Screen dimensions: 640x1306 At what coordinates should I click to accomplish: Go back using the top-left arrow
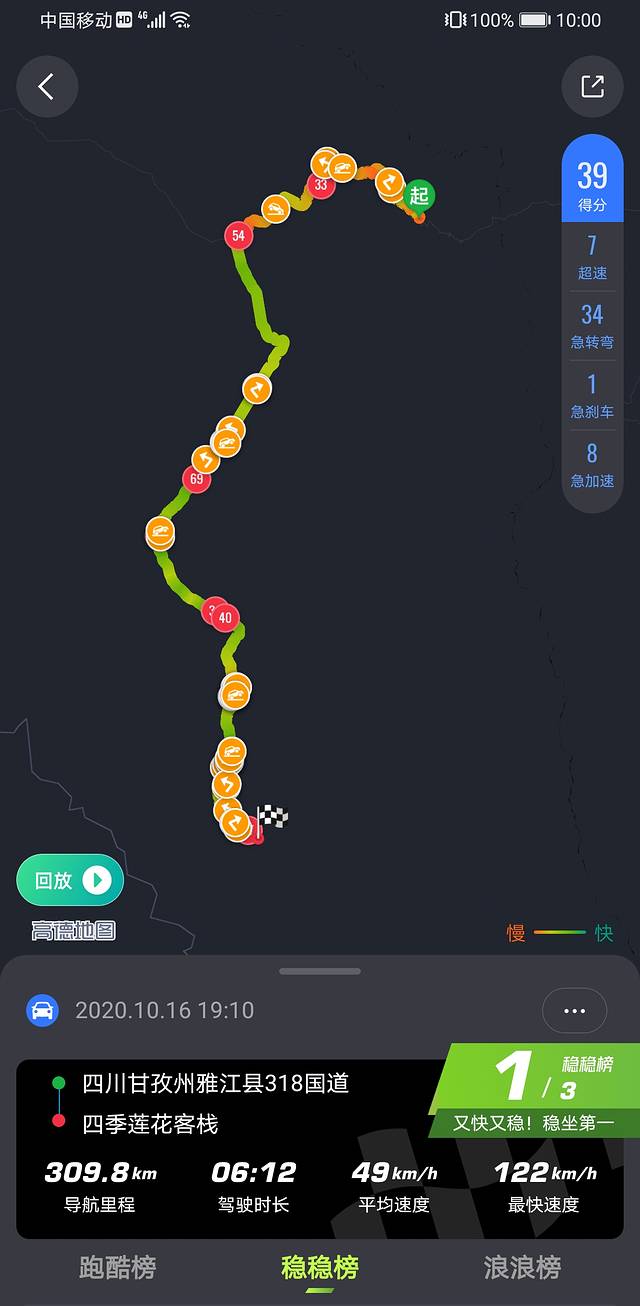pyautogui.click(x=47, y=87)
